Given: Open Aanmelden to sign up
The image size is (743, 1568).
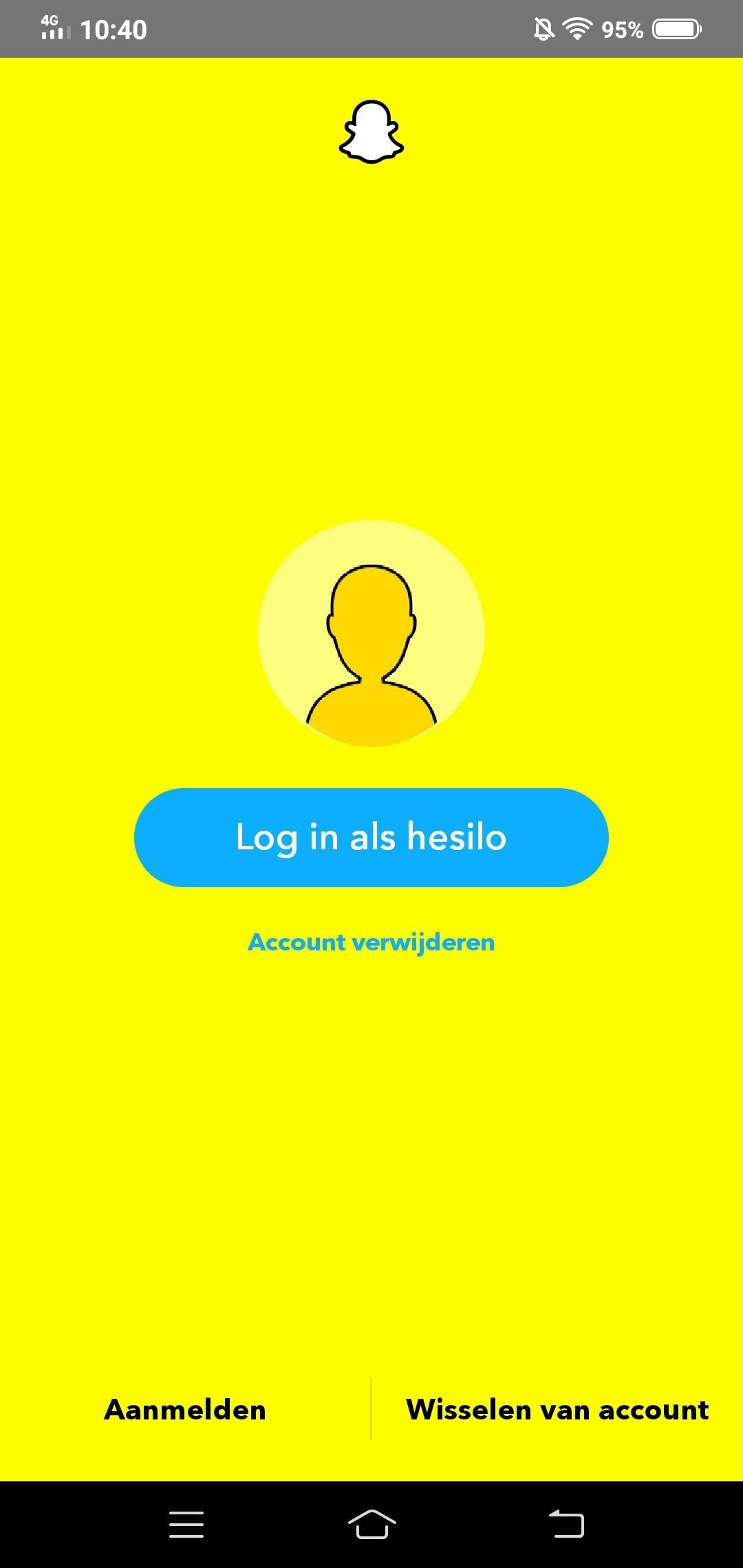Looking at the screenshot, I should click(185, 1409).
